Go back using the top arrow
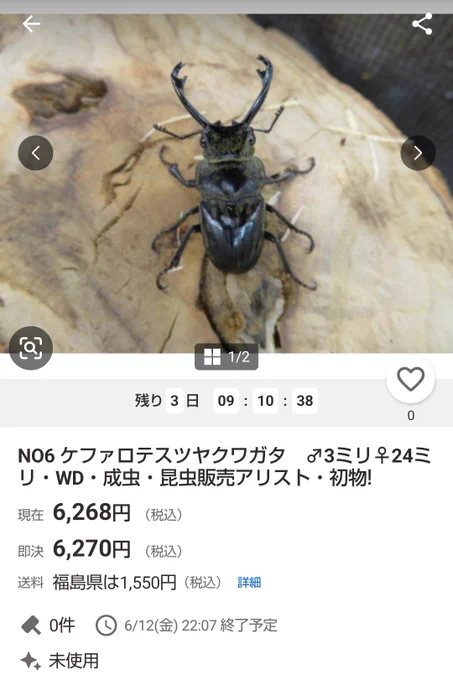 pos(31,24)
